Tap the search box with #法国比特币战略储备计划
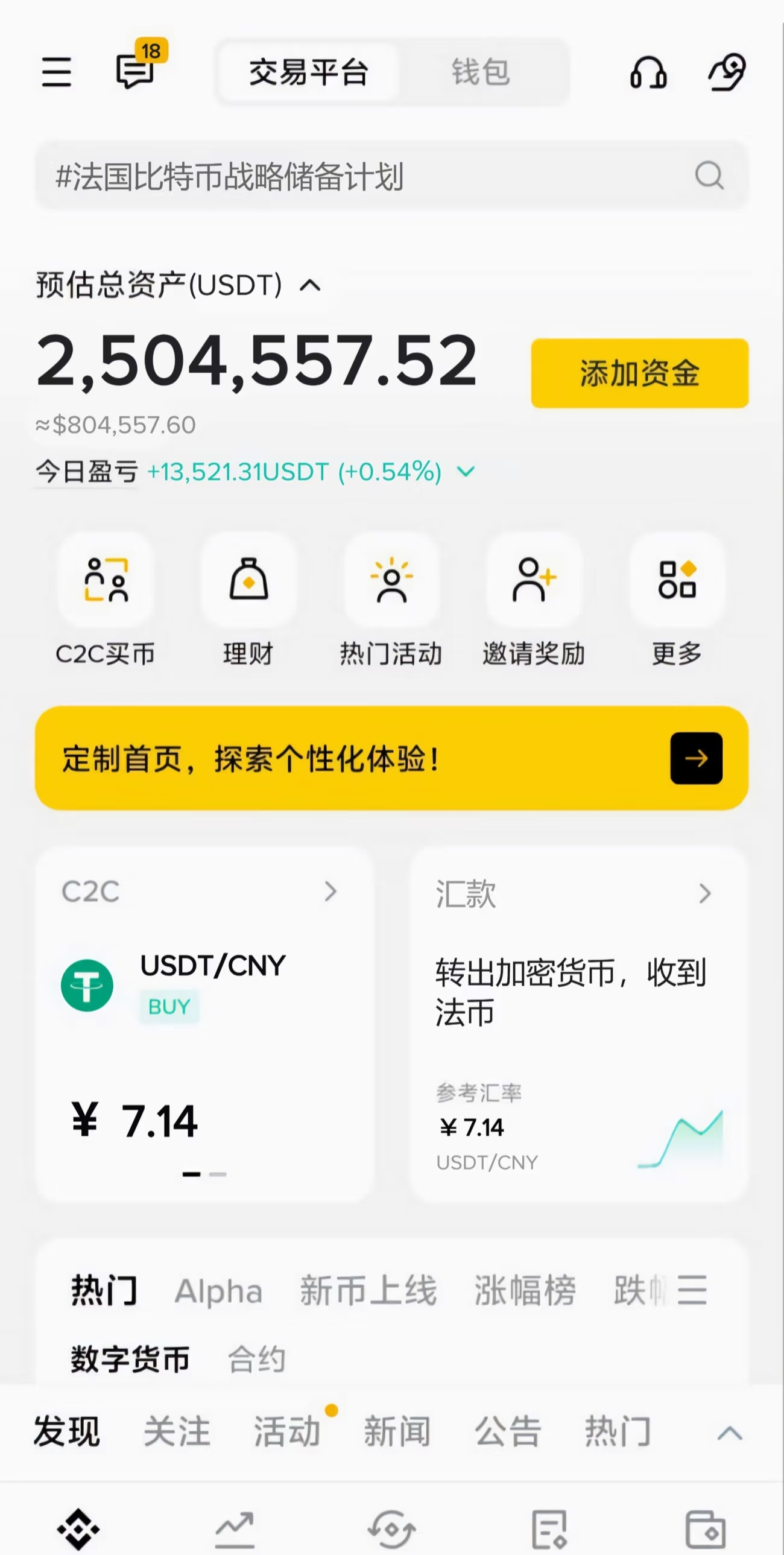 (x=362, y=176)
